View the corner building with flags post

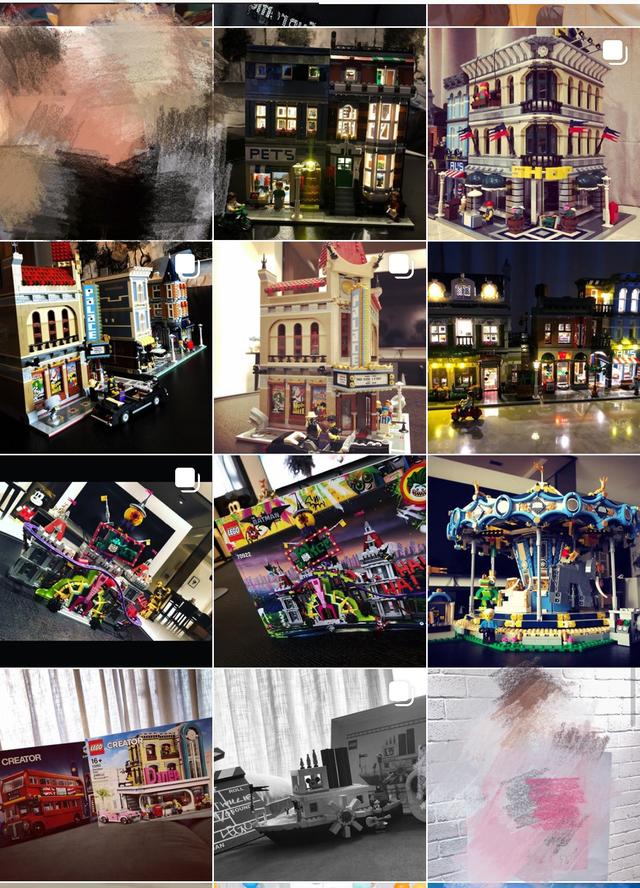(533, 133)
